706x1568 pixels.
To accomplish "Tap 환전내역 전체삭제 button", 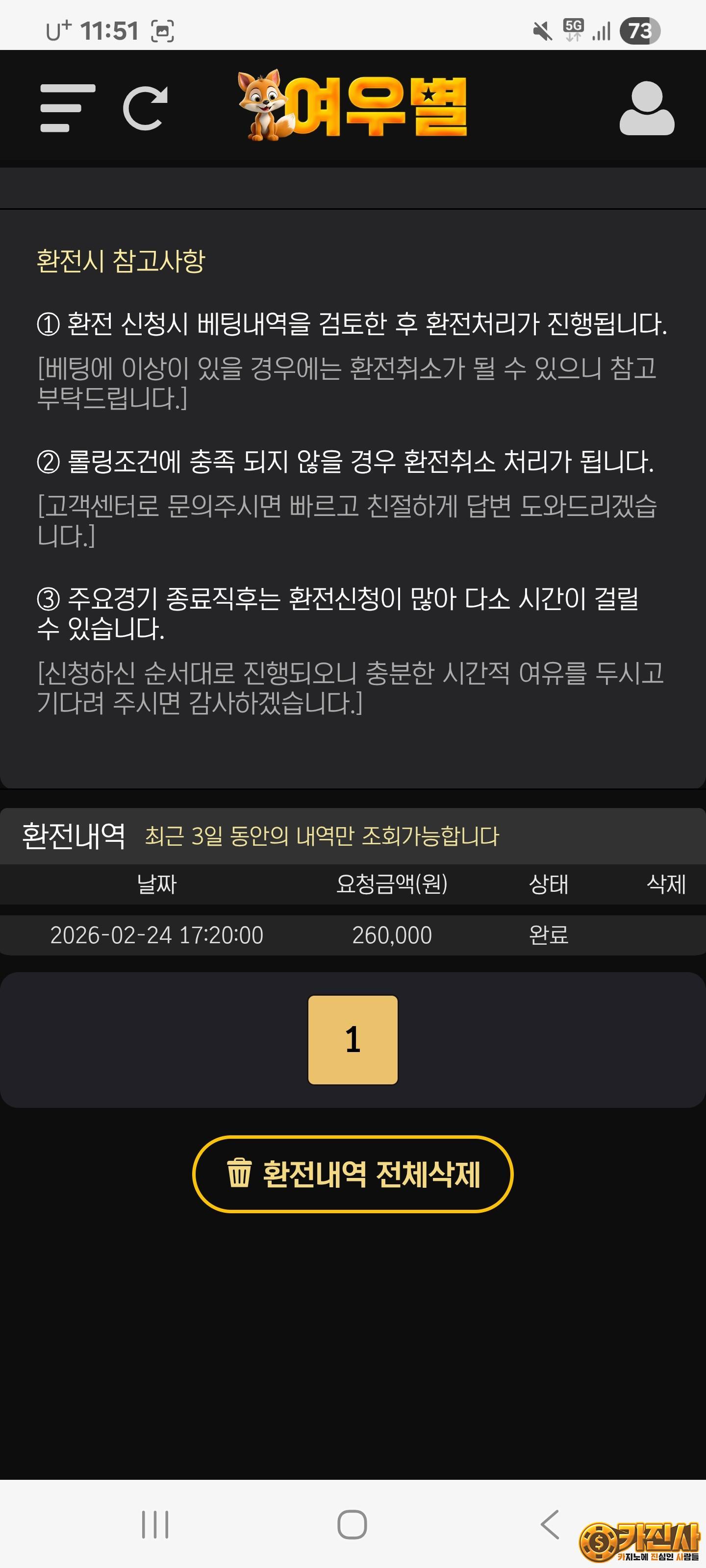I will [353, 1174].
